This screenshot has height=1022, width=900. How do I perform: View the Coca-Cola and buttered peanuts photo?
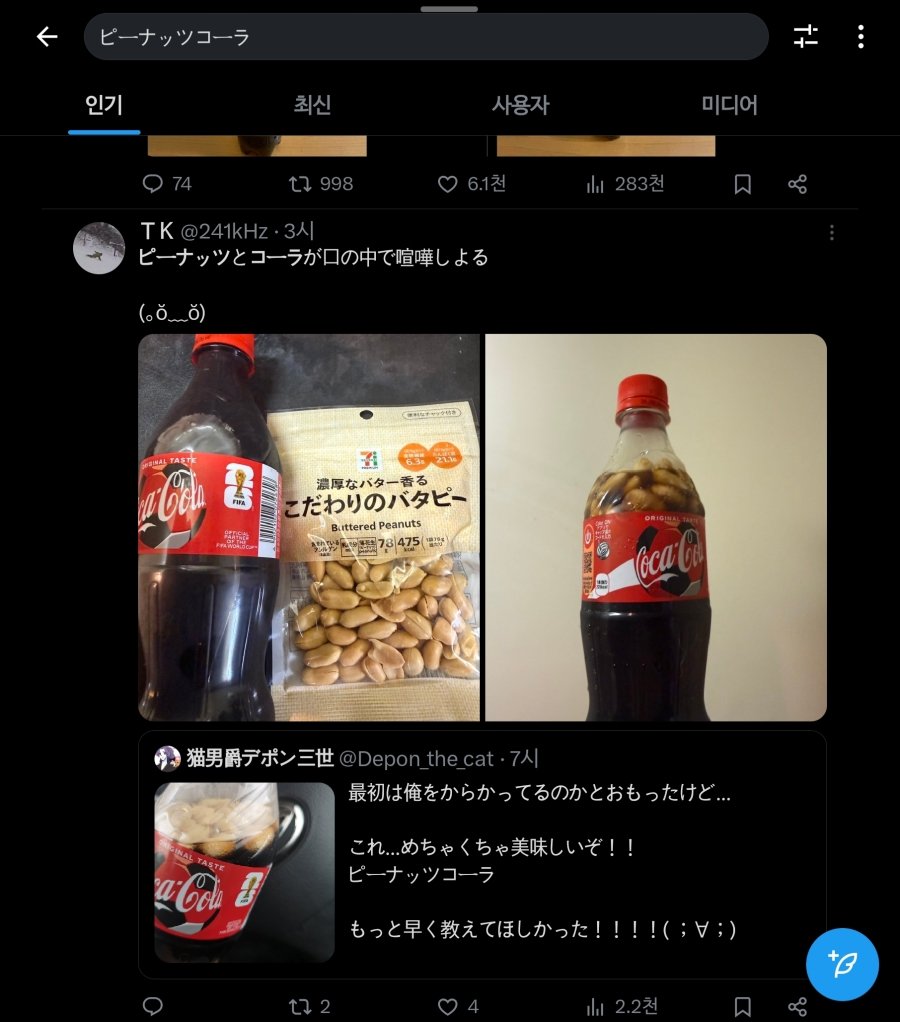(309, 527)
